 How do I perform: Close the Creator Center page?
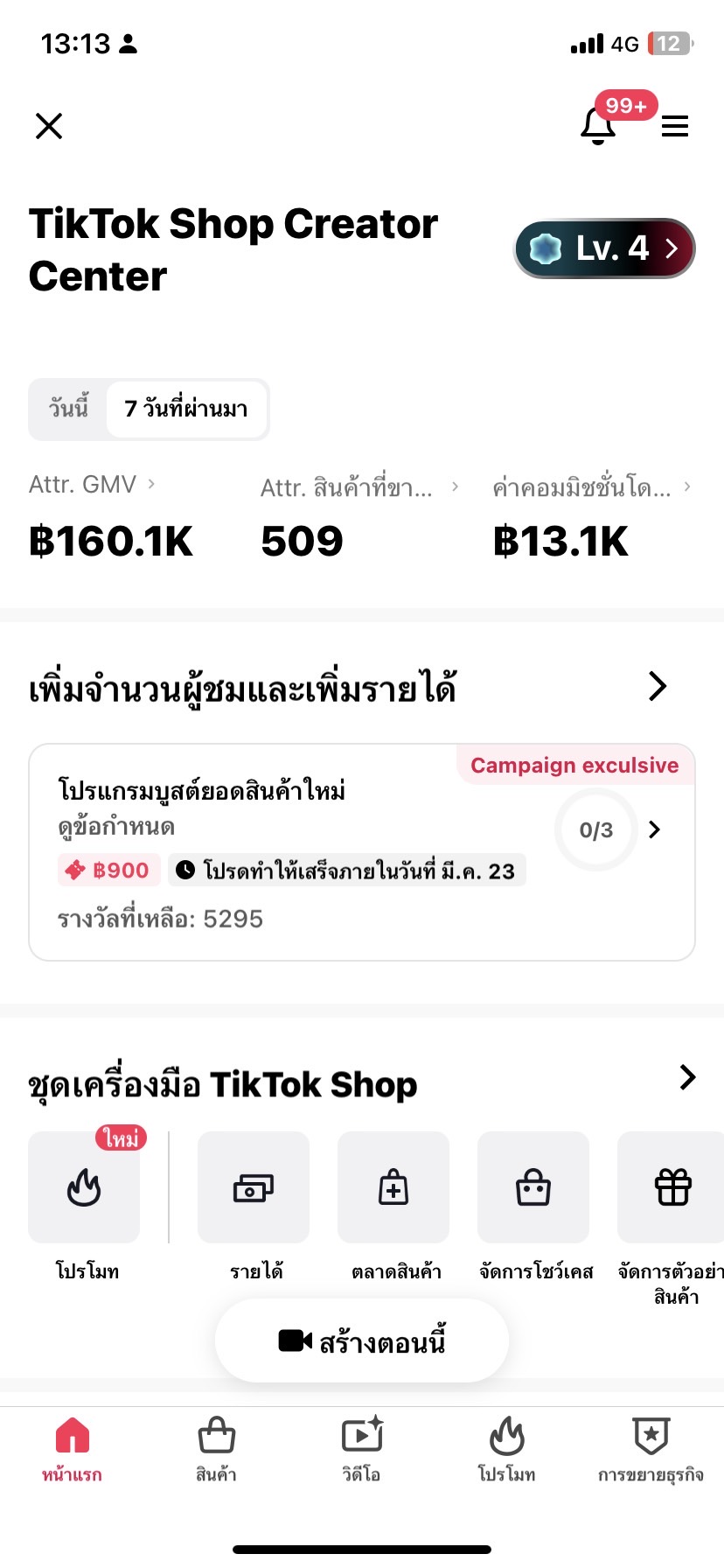[49, 126]
